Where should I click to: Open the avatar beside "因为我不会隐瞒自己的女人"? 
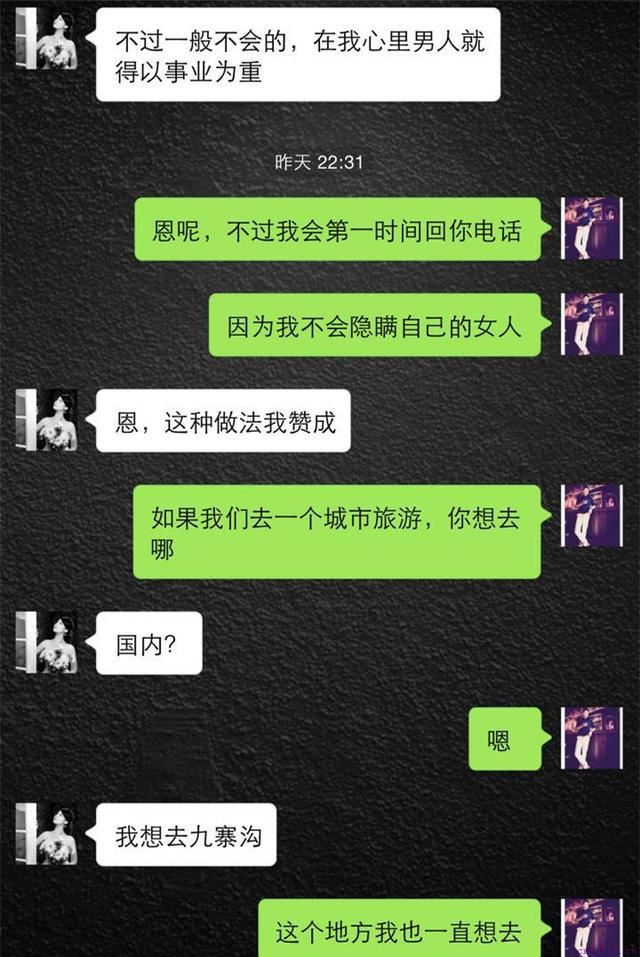593,325
